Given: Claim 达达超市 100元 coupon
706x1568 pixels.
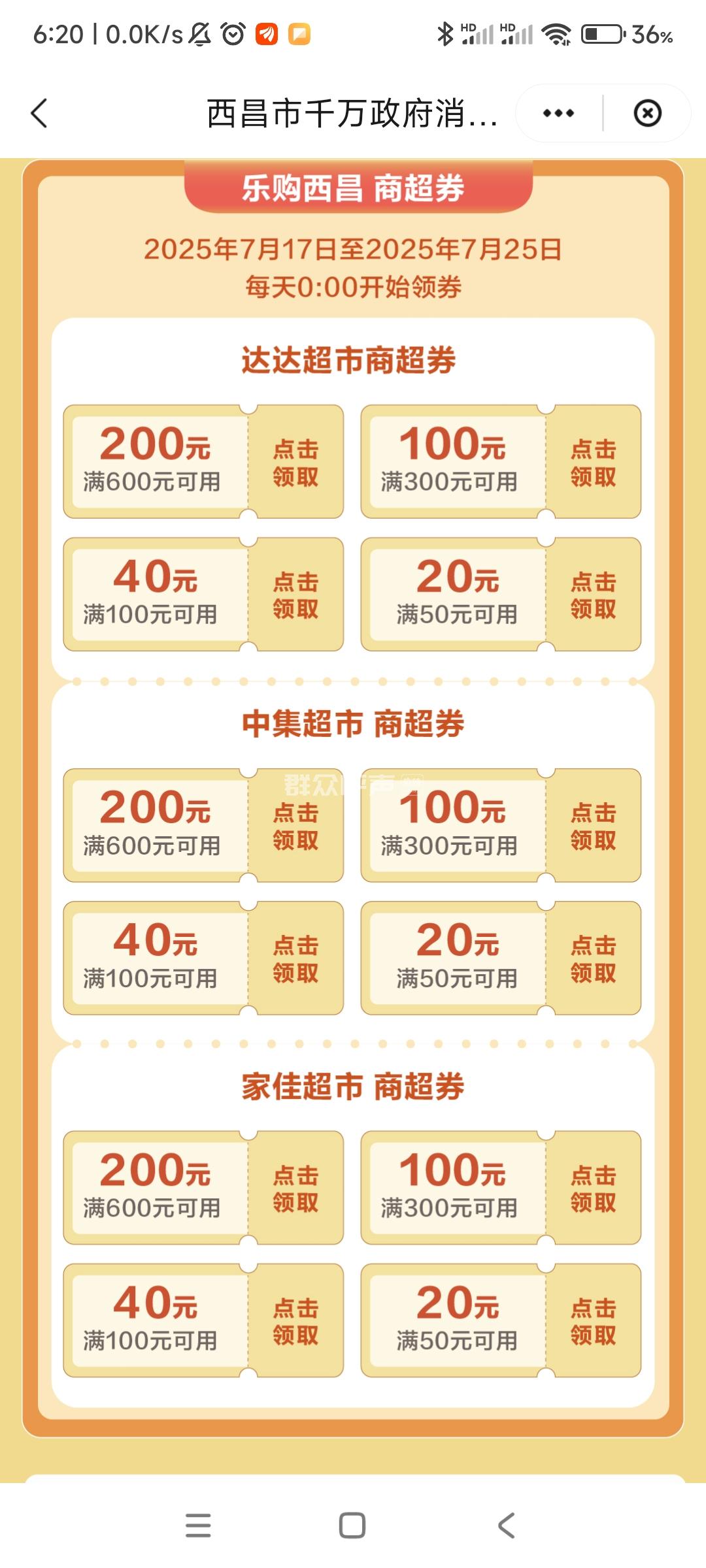Looking at the screenshot, I should coord(593,463).
